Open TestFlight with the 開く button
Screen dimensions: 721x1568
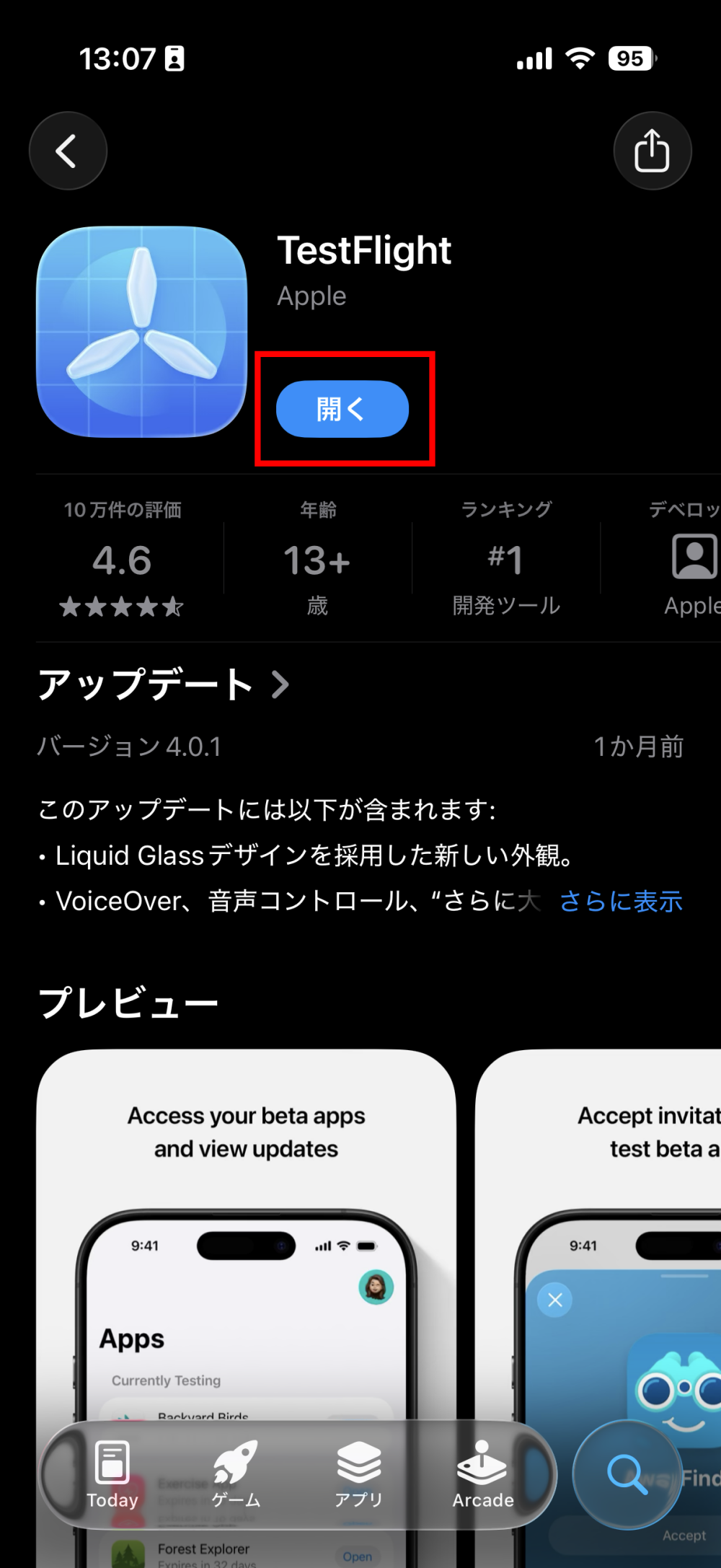342,409
